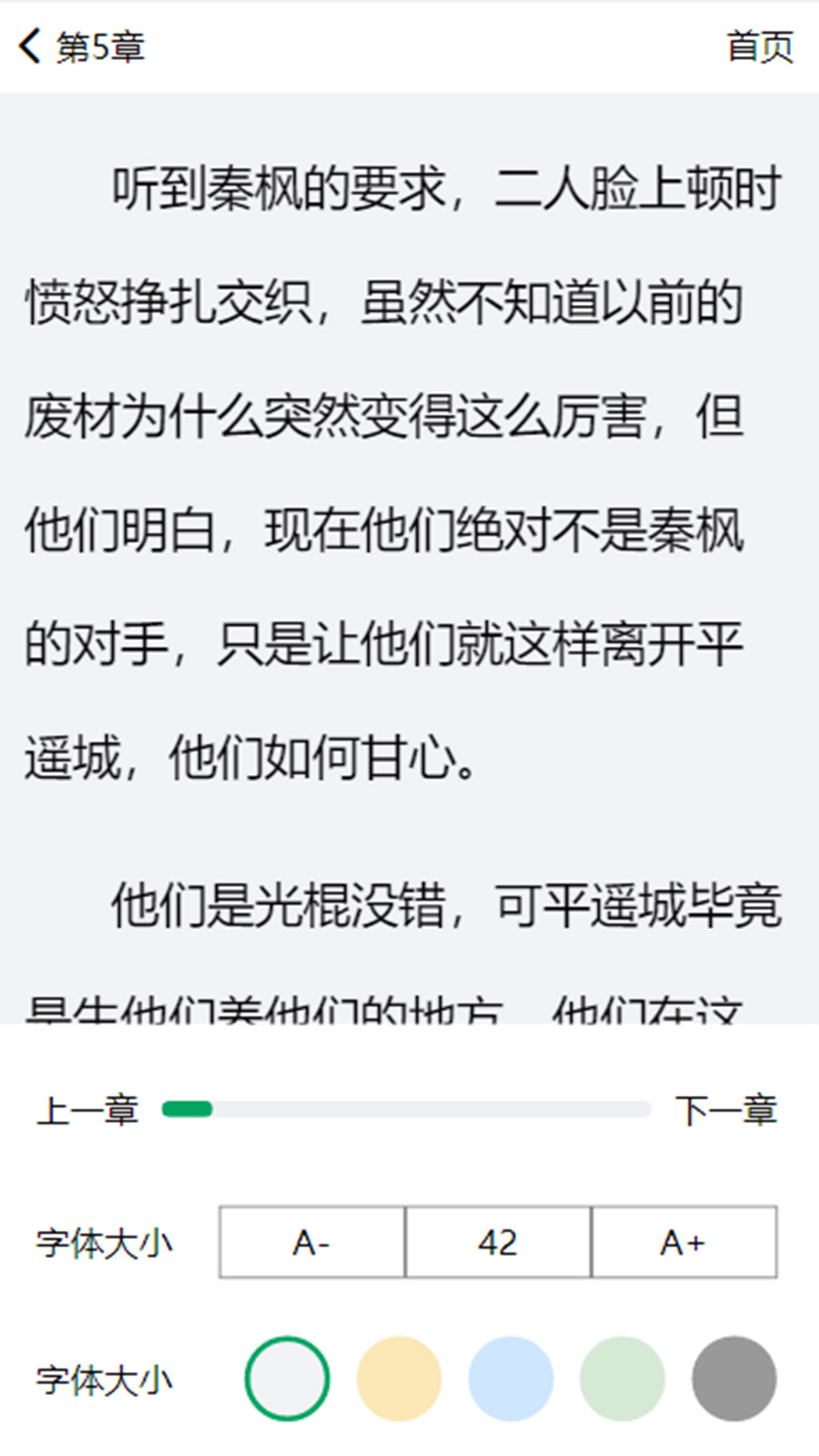Go back from chapter 5
This screenshot has height=1456, width=819.
point(30,46)
